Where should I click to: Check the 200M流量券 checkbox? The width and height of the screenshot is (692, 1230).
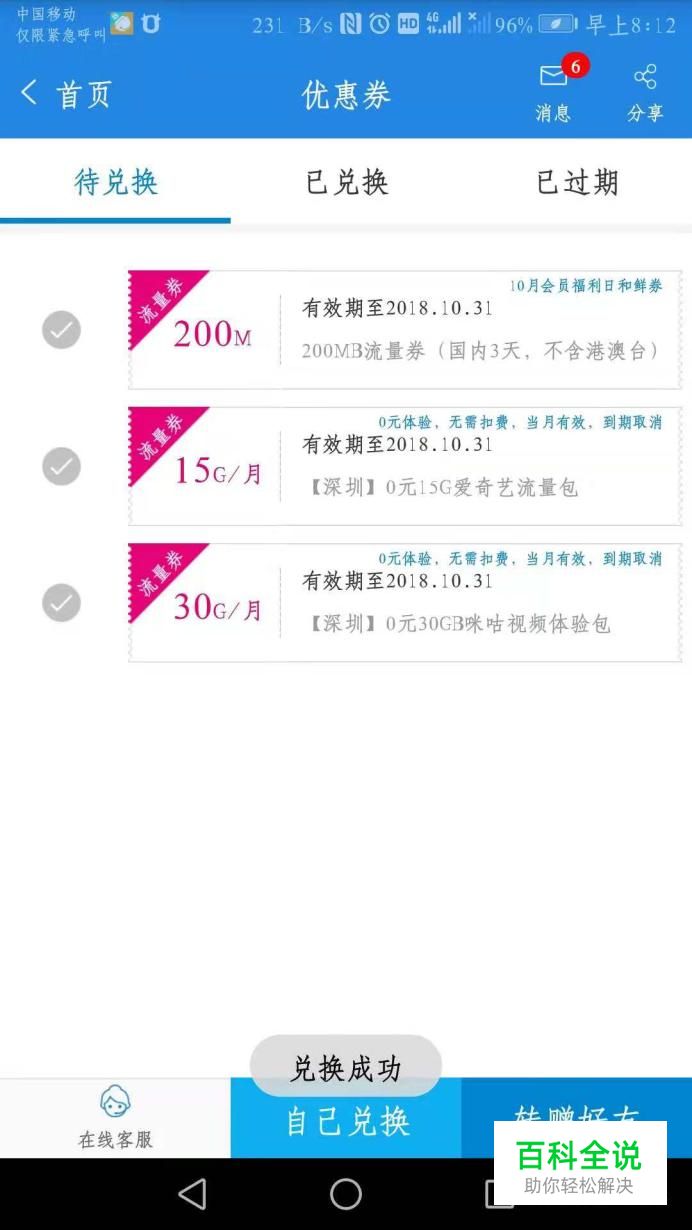pyautogui.click(x=61, y=330)
